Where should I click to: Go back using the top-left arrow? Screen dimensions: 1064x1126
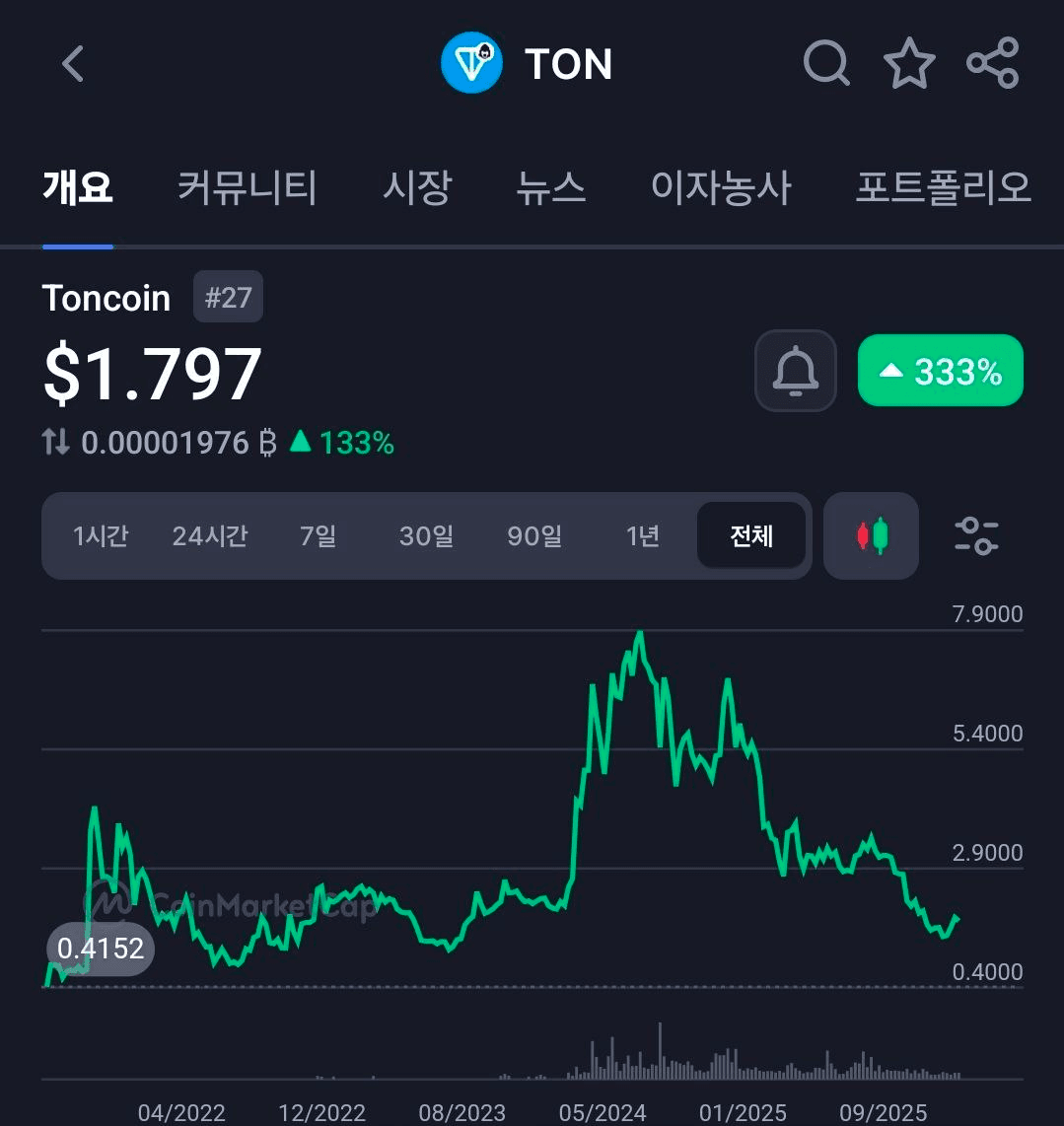click(x=73, y=65)
